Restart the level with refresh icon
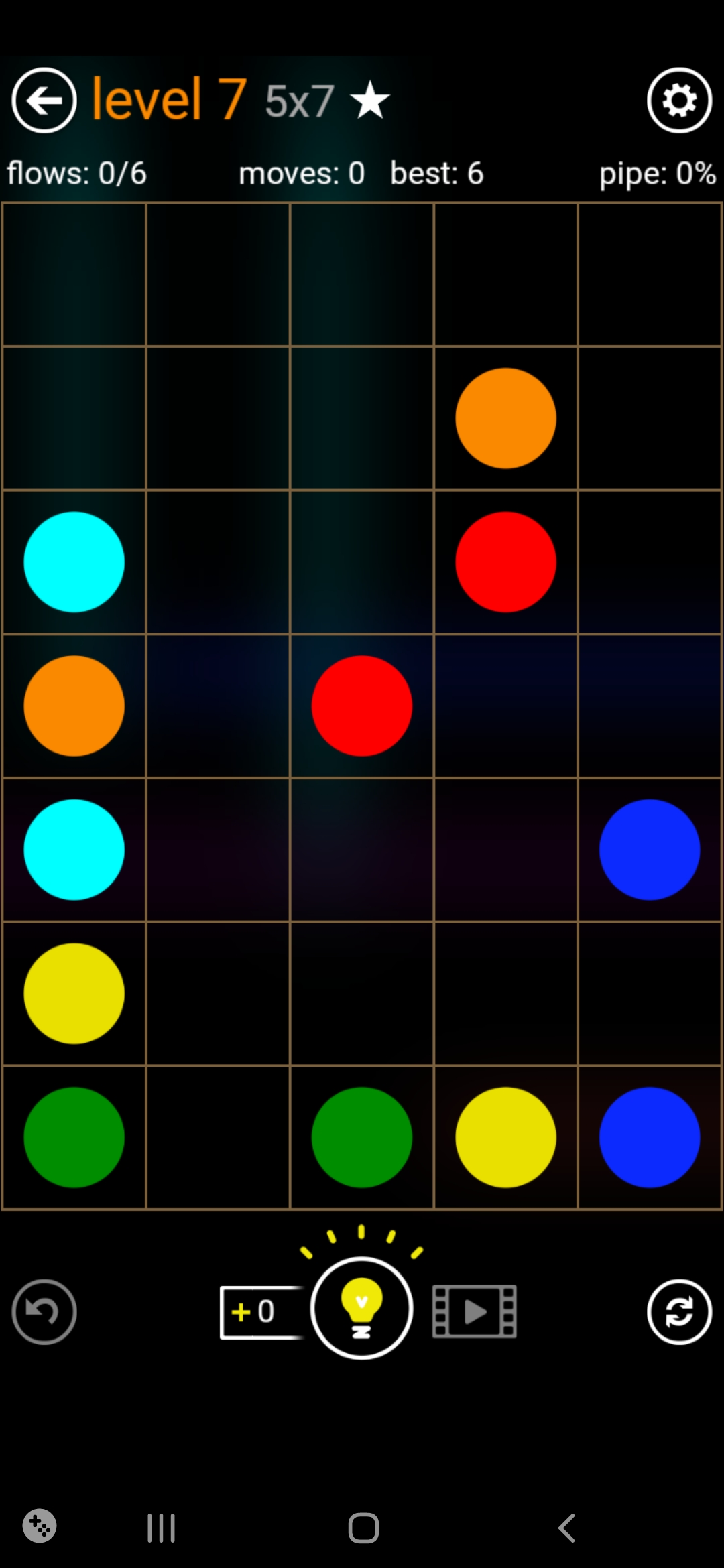This screenshot has height=1568, width=724. click(679, 1312)
